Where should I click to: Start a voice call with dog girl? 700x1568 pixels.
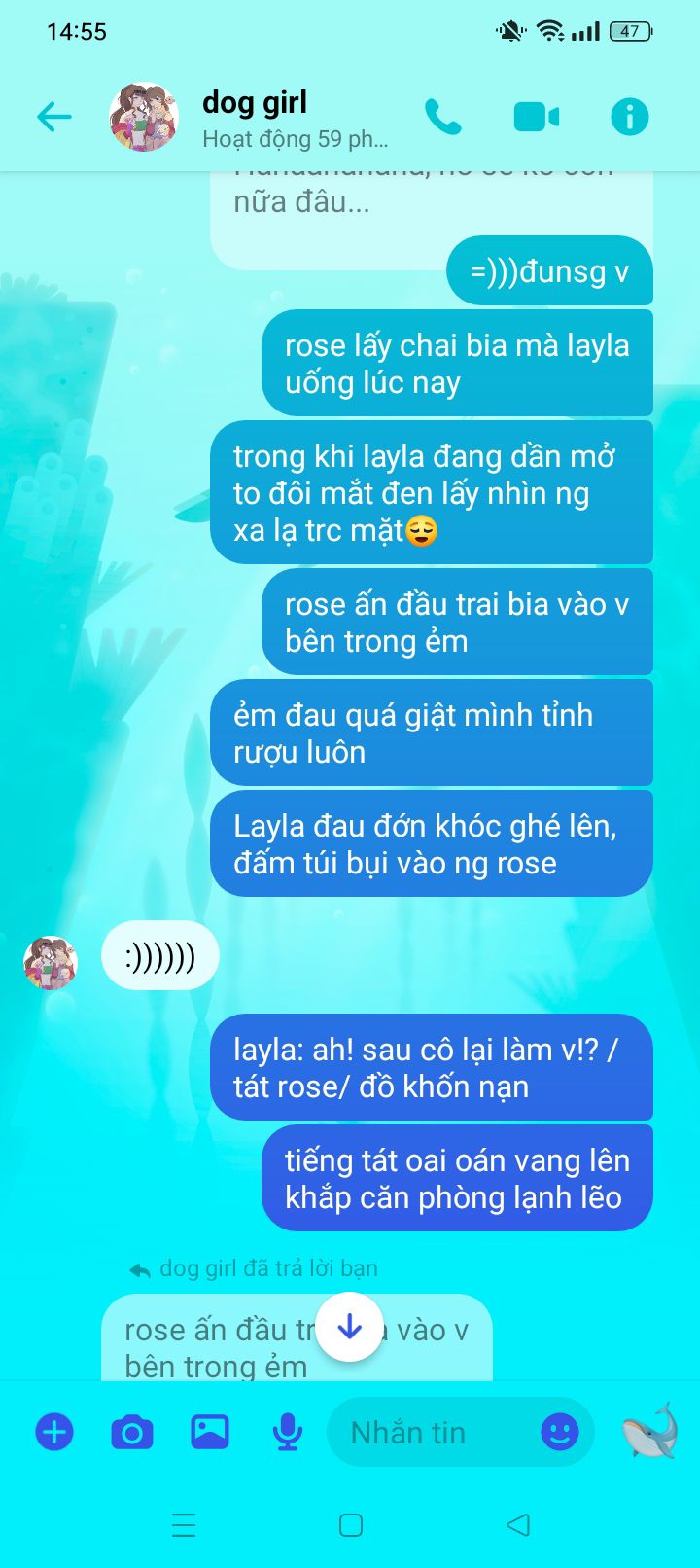[443, 118]
